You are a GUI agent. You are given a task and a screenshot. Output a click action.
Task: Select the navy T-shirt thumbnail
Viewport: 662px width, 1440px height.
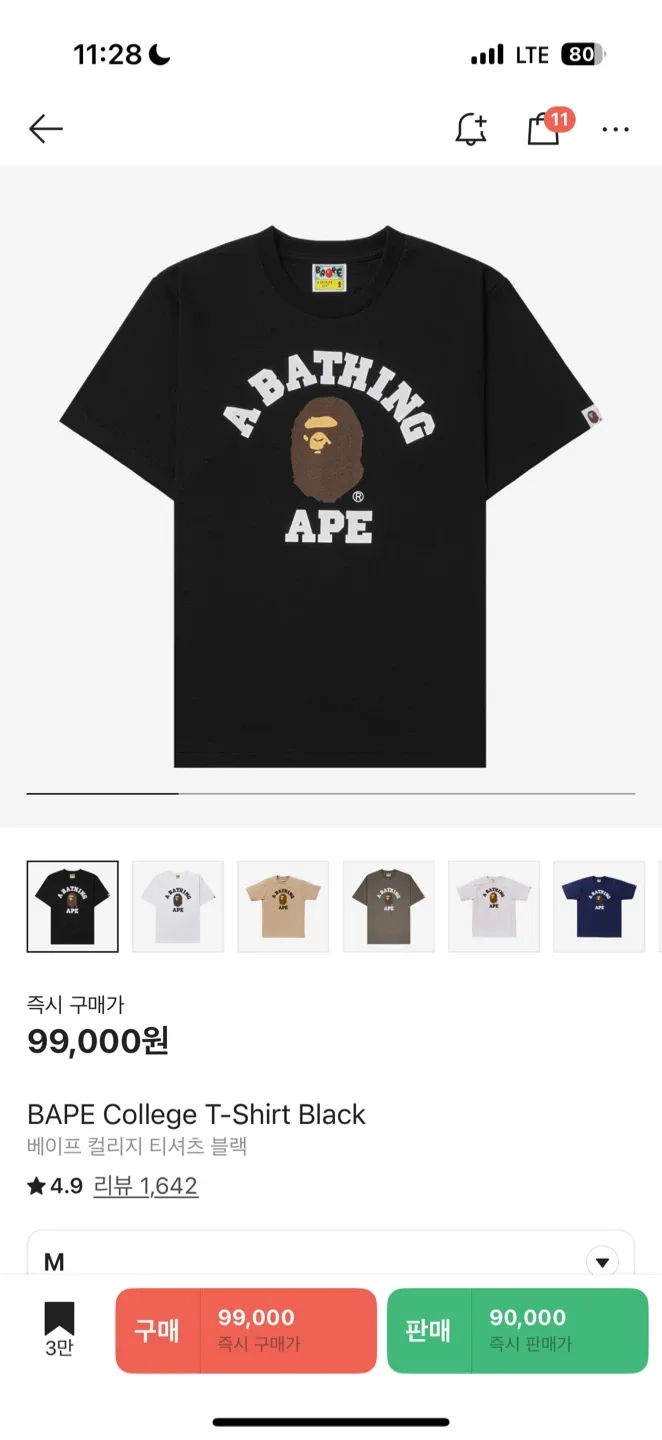click(x=599, y=906)
